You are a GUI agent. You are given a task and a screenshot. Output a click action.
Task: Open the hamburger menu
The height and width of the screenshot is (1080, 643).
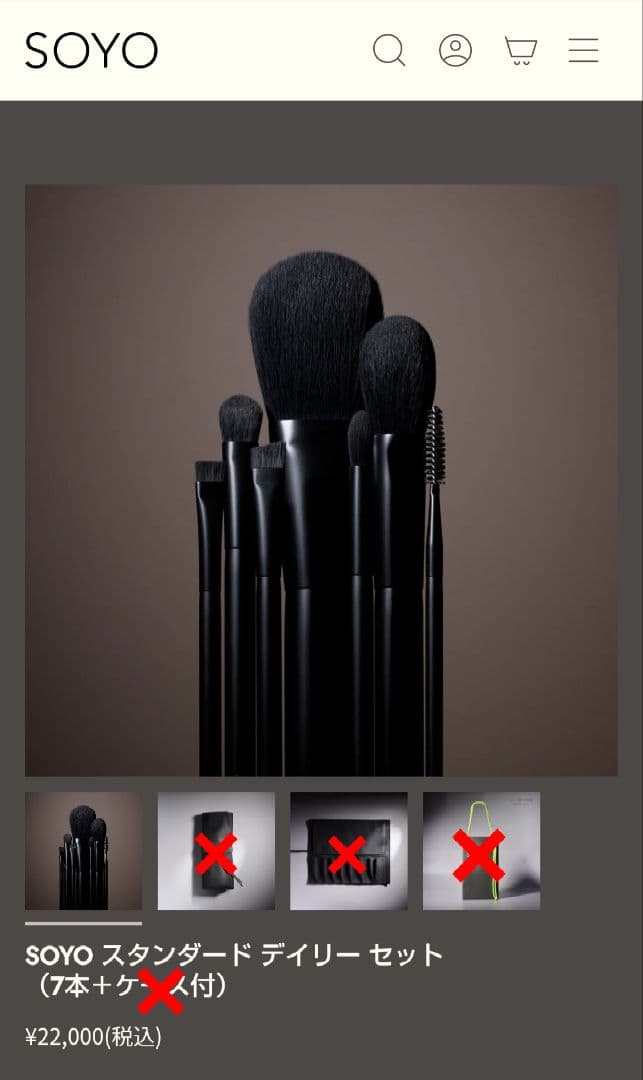(x=584, y=51)
